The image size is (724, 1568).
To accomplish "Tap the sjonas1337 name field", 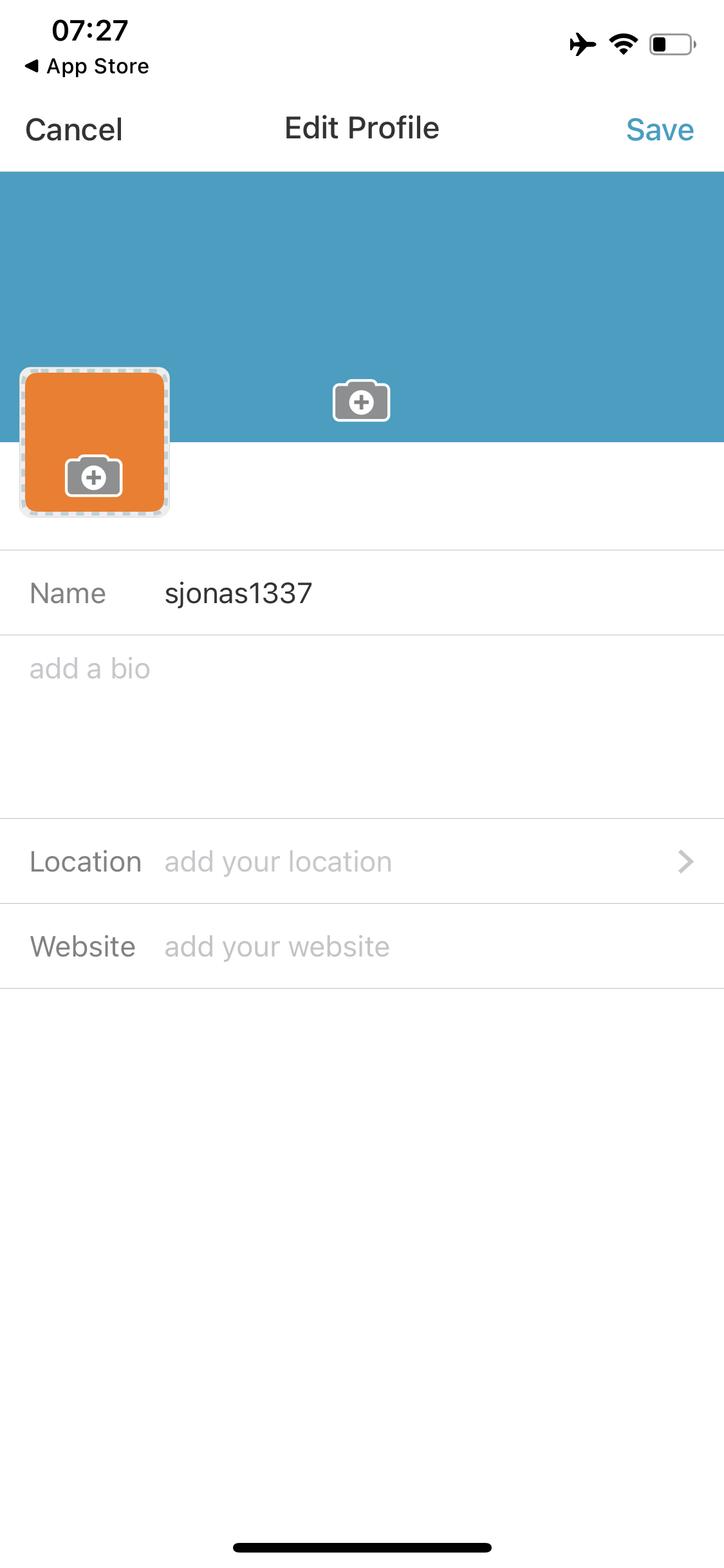I will point(239,593).
